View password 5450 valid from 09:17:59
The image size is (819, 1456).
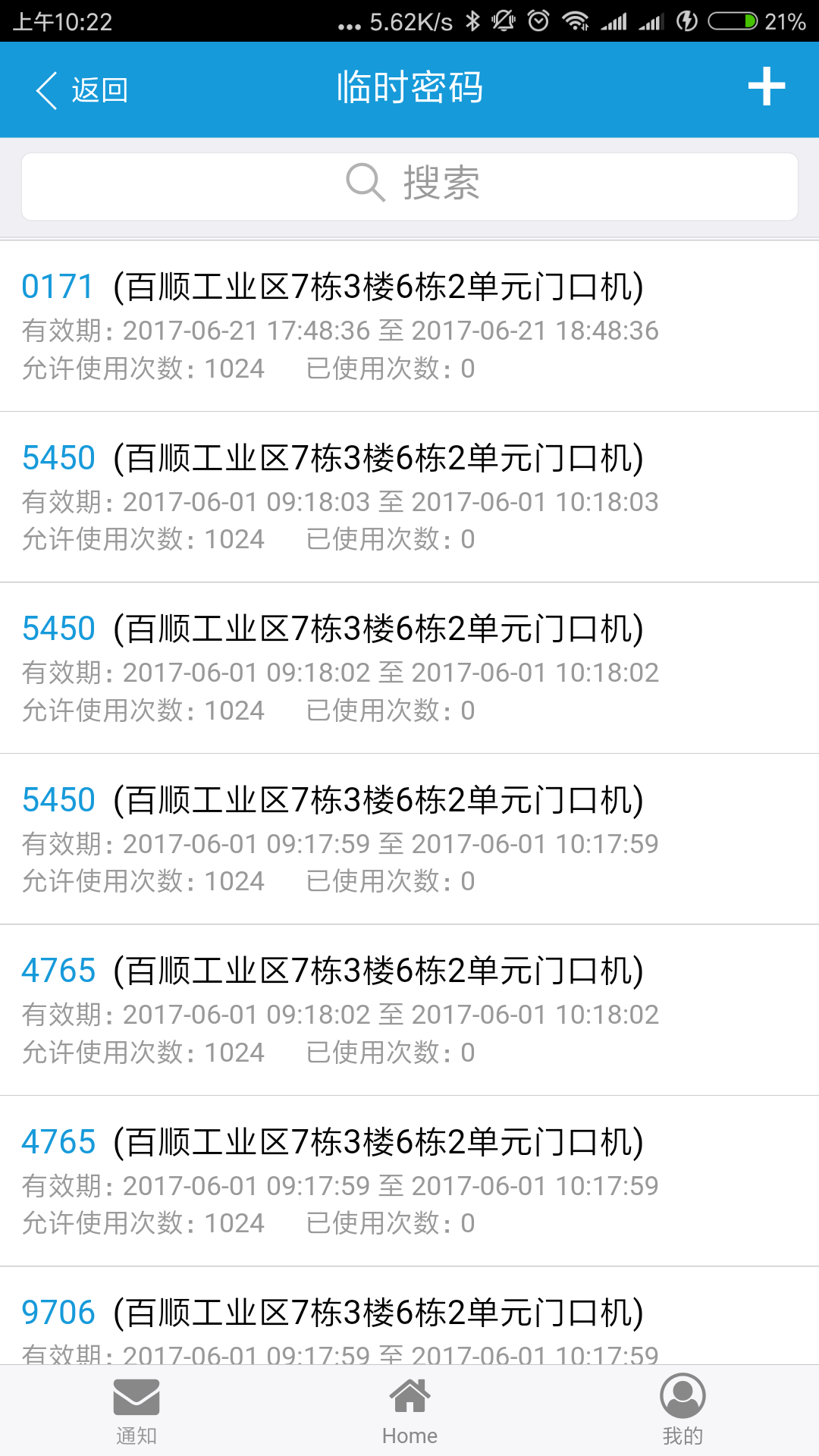tap(409, 839)
